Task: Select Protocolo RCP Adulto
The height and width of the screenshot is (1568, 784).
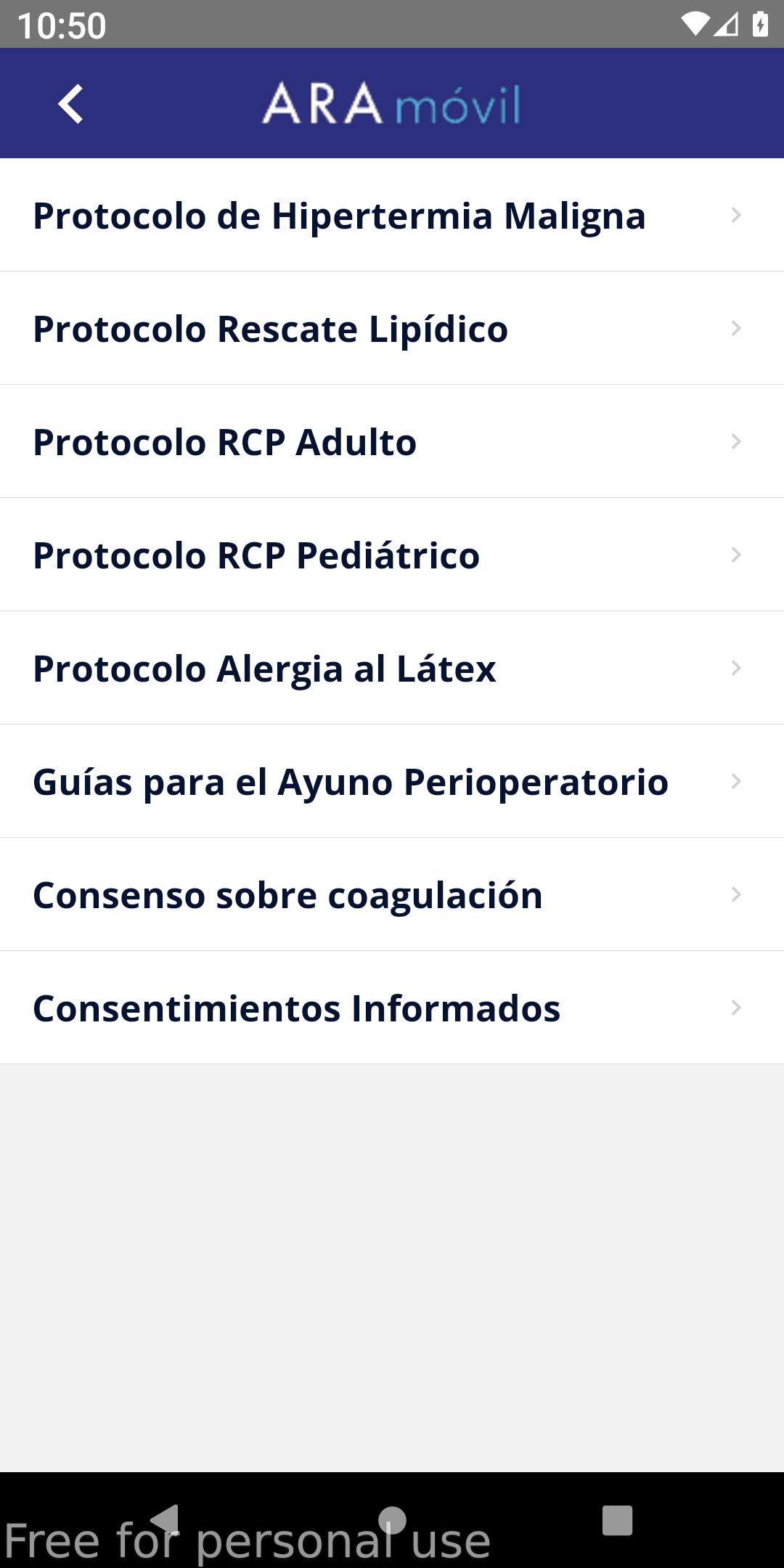Action: click(392, 442)
